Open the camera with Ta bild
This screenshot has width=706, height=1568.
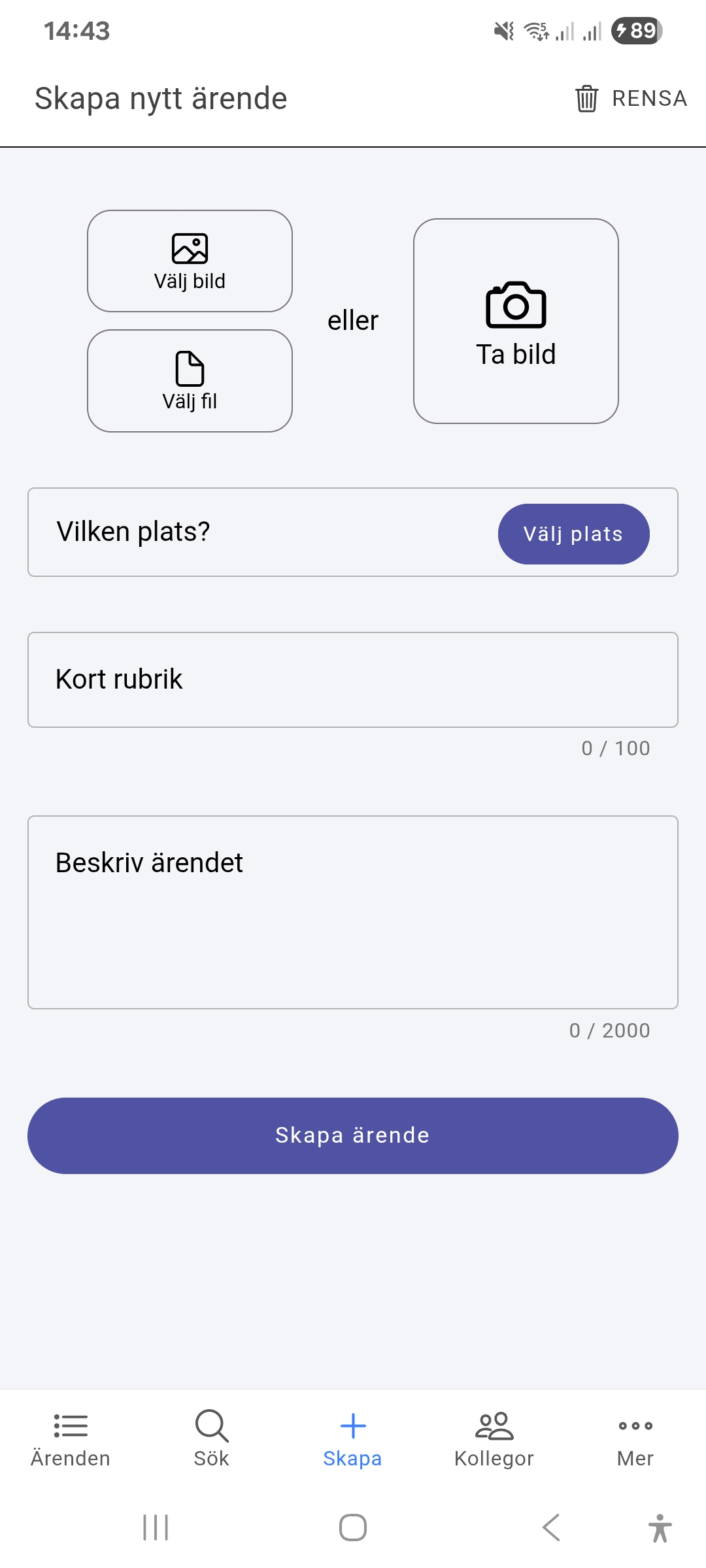(x=516, y=321)
